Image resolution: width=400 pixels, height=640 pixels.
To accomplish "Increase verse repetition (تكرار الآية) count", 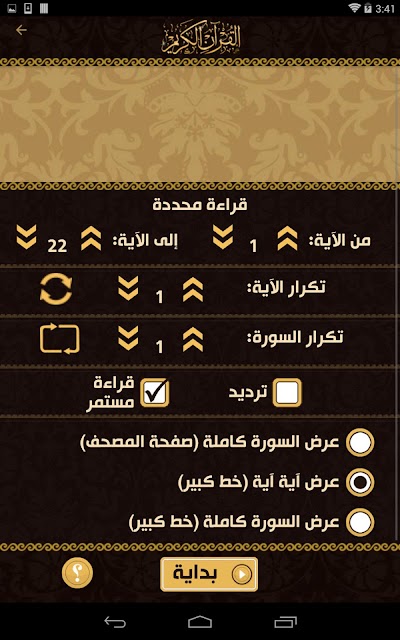I will point(193,289).
